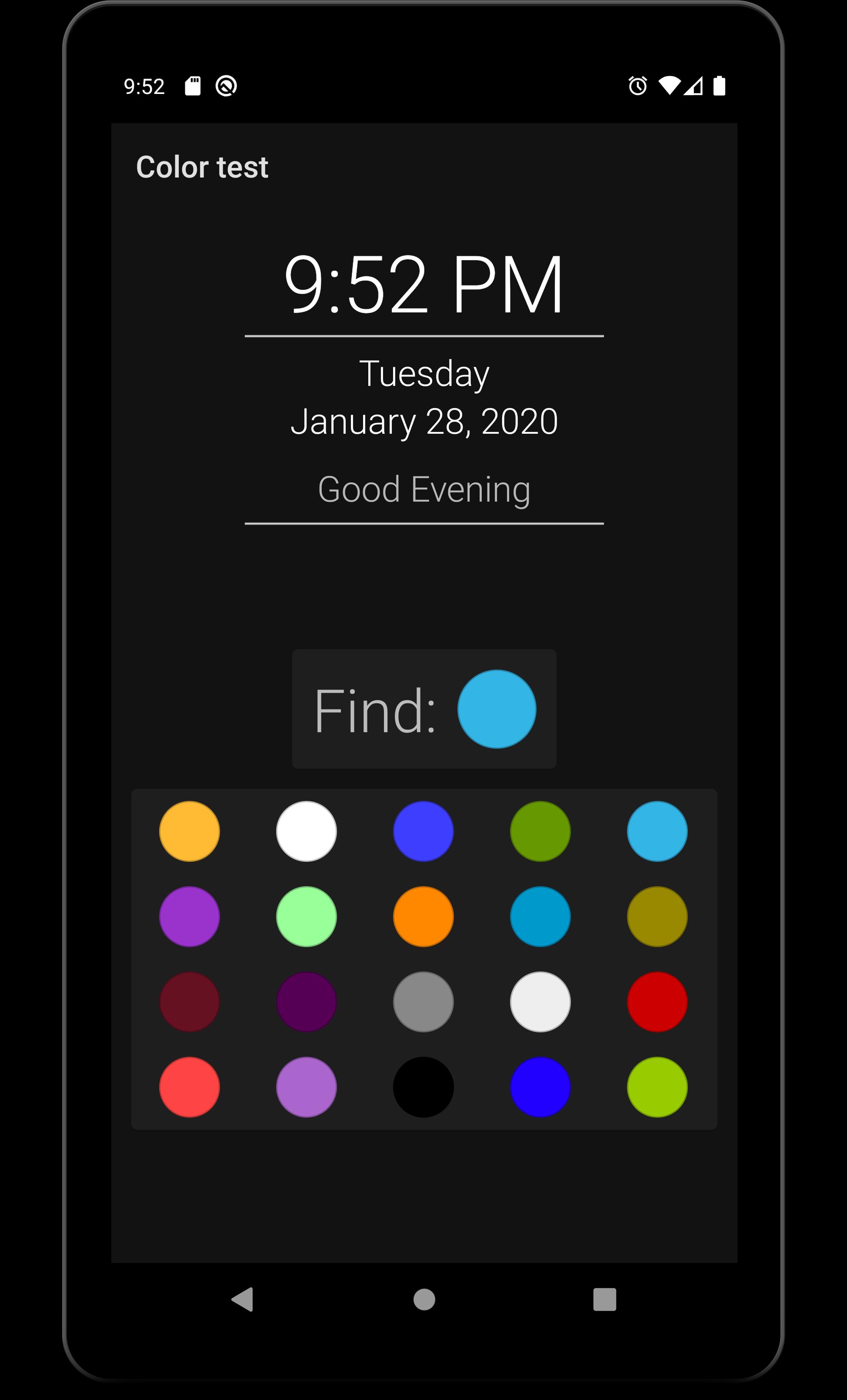The height and width of the screenshot is (1400, 847).
Task: Go back using the navigation bar
Action: click(243, 1300)
